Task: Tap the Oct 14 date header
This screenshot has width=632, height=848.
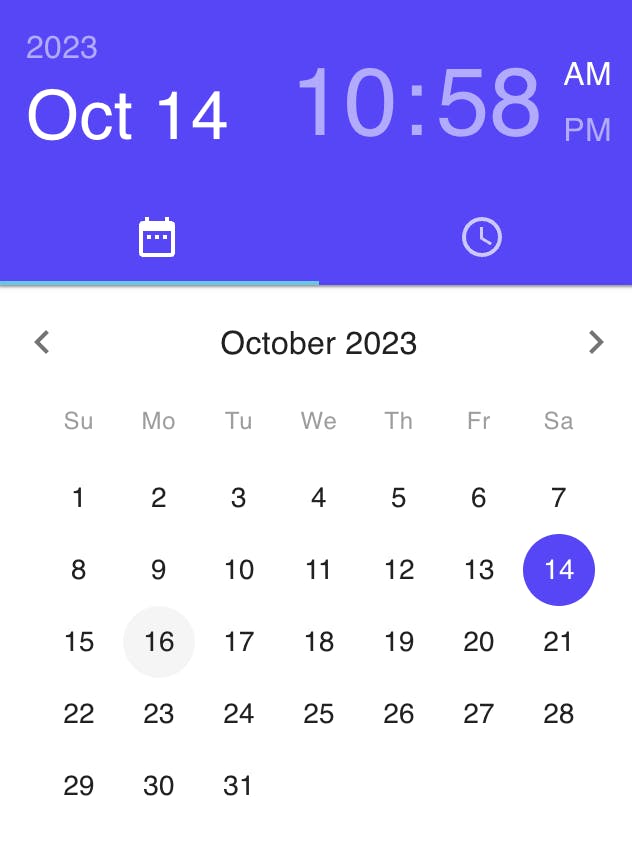Action: click(127, 115)
